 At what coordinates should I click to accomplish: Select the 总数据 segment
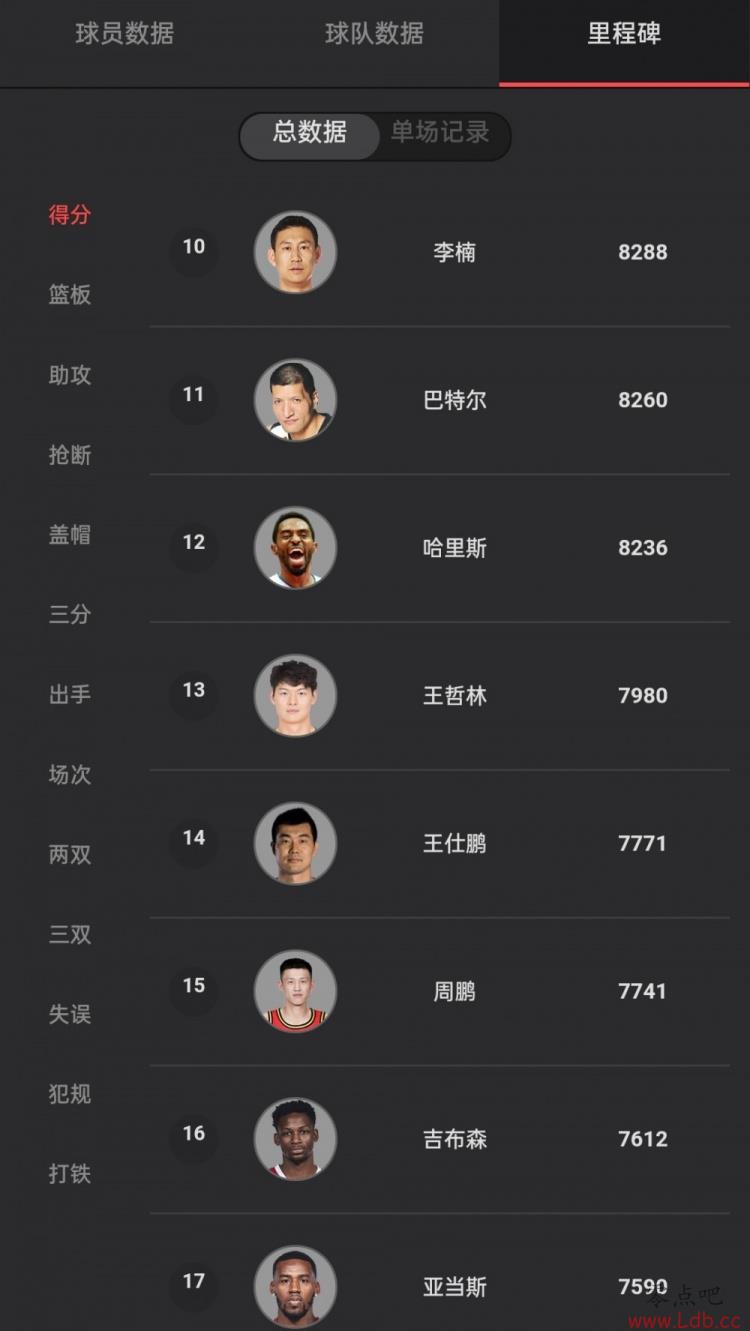[x=310, y=133]
